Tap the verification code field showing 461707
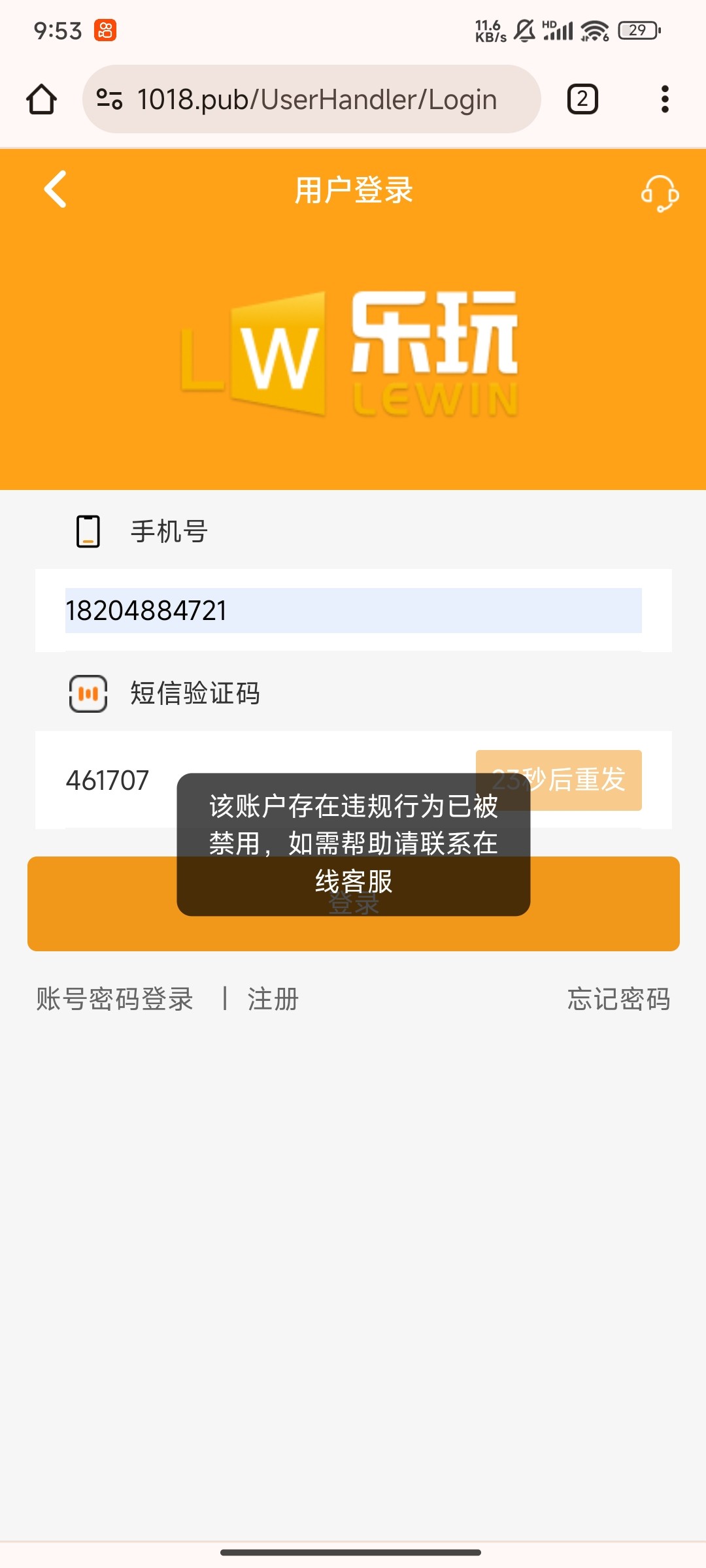 click(108, 779)
